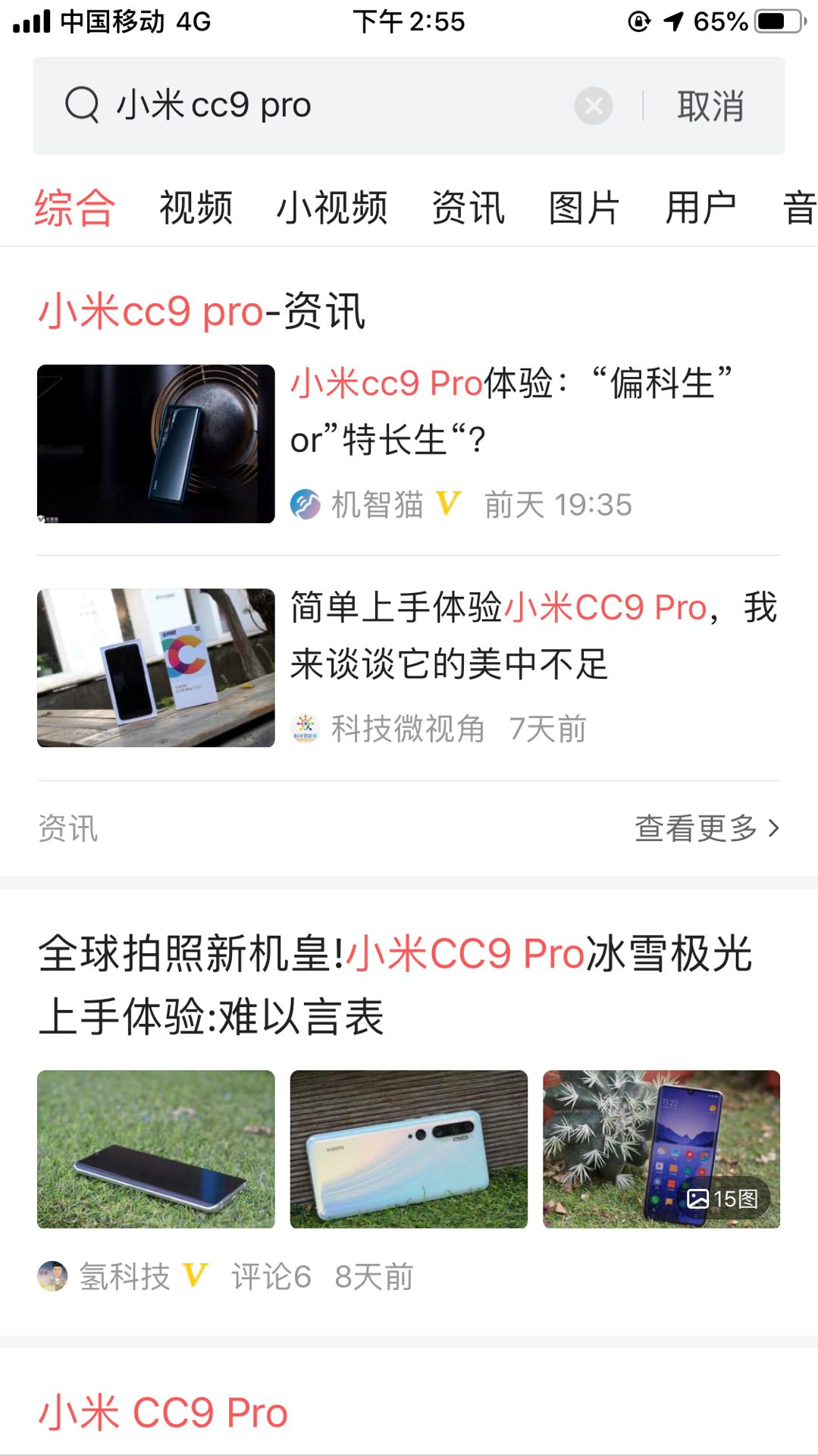Tap the battery level indicator
The image size is (818, 1456).
(x=779, y=22)
